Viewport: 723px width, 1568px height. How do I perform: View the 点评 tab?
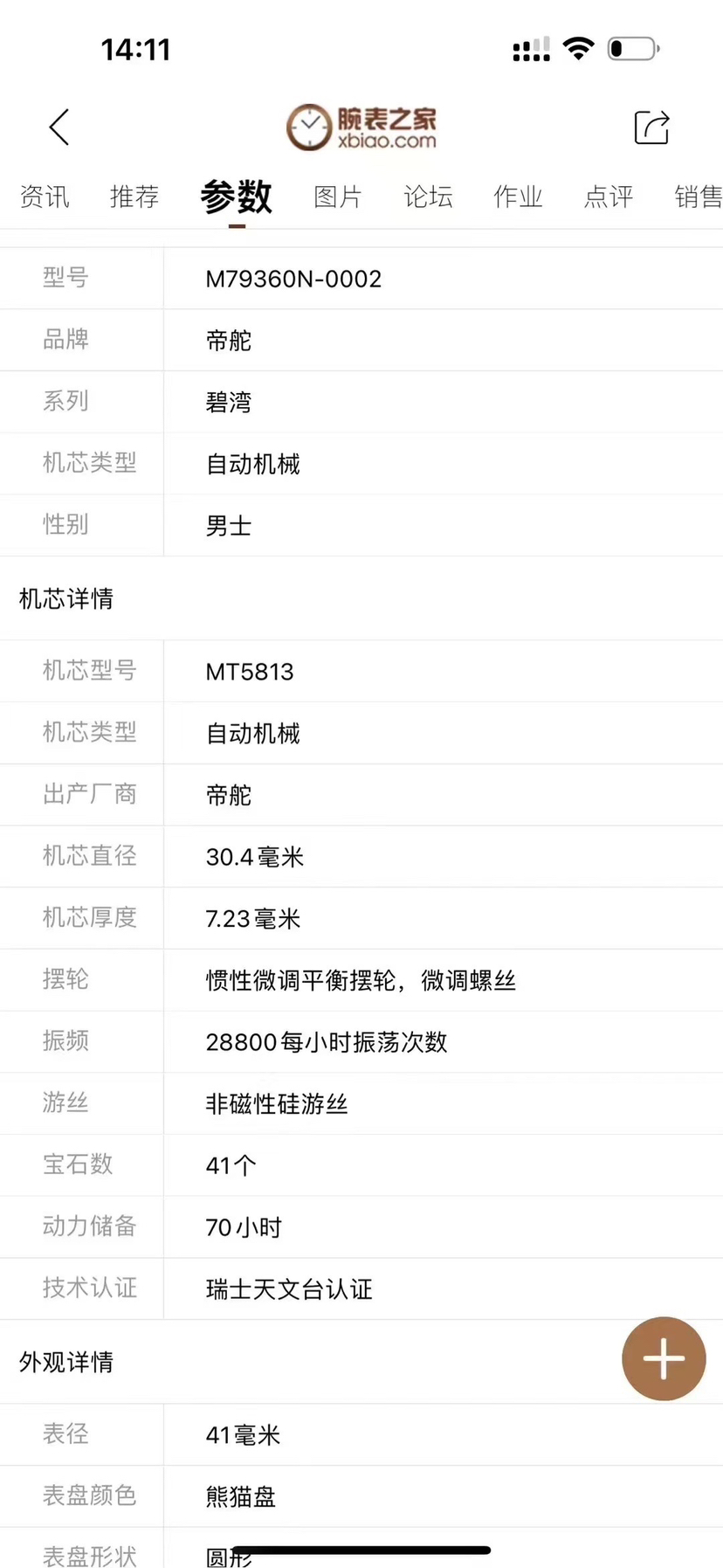point(609,197)
